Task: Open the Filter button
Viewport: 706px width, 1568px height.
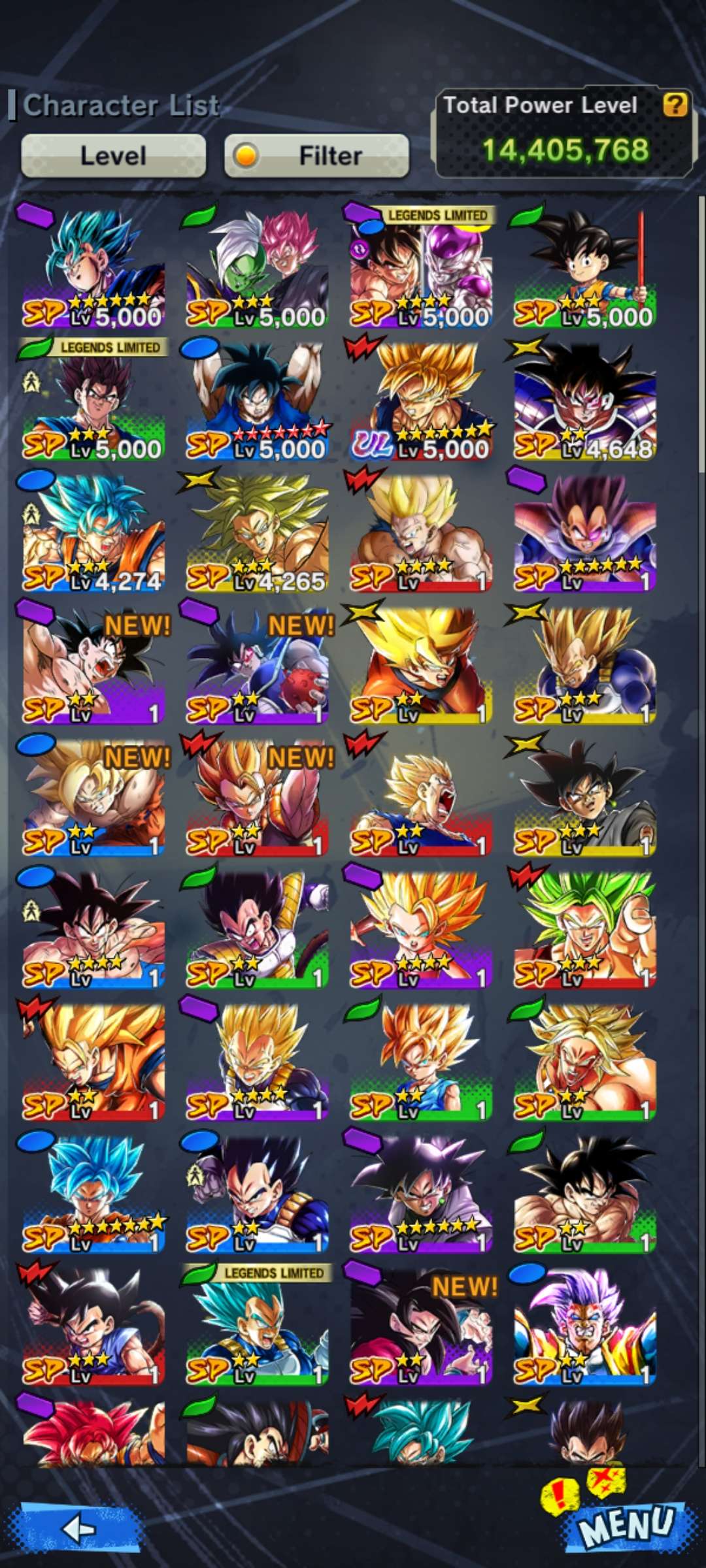Action: pos(316,155)
